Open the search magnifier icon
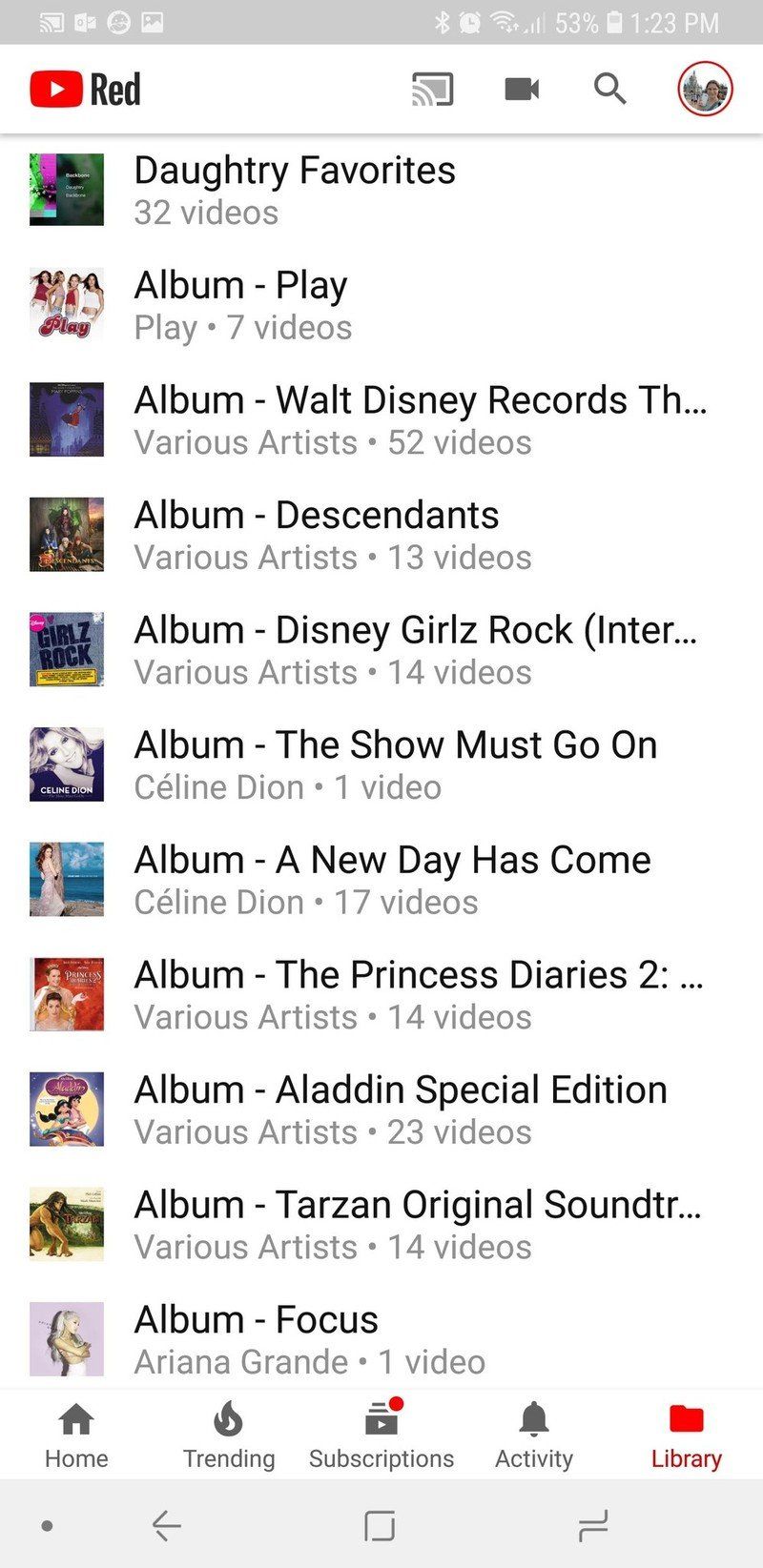 pos(610,90)
